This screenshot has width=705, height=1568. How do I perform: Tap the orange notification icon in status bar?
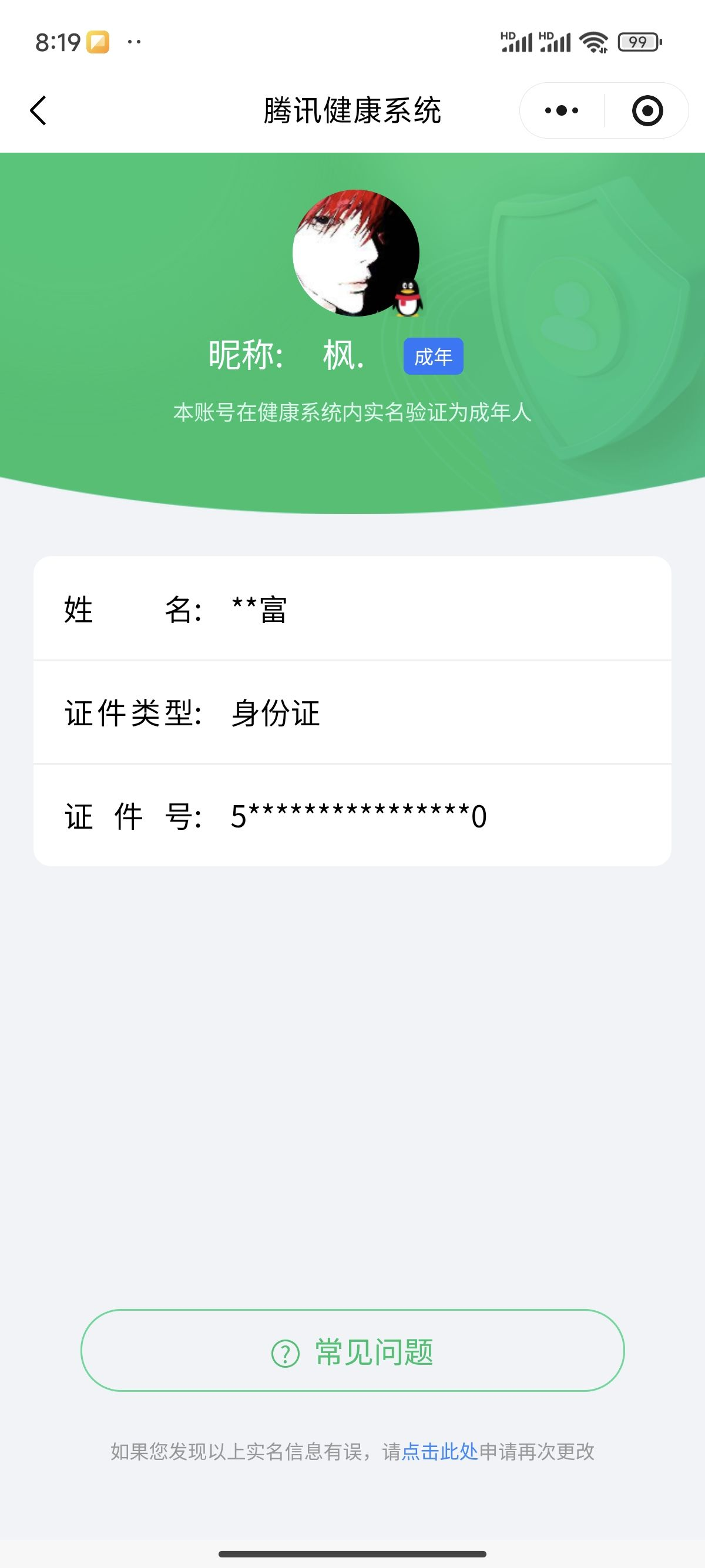coord(98,40)
